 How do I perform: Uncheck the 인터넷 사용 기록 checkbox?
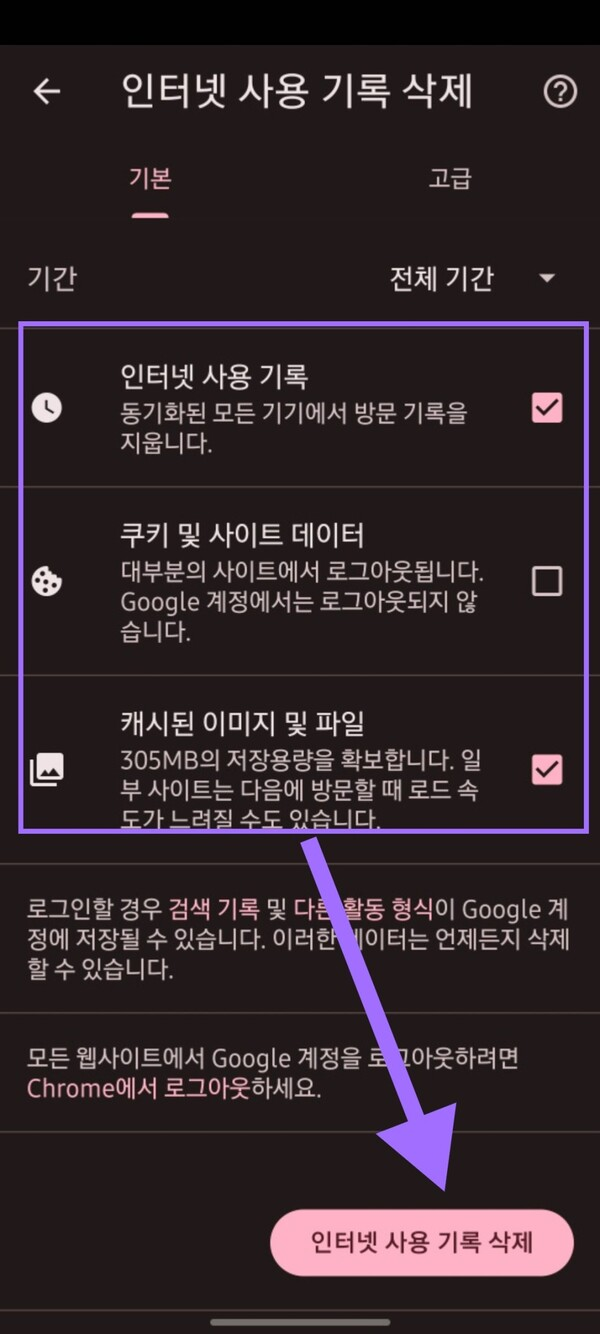[x=547, y=408]
